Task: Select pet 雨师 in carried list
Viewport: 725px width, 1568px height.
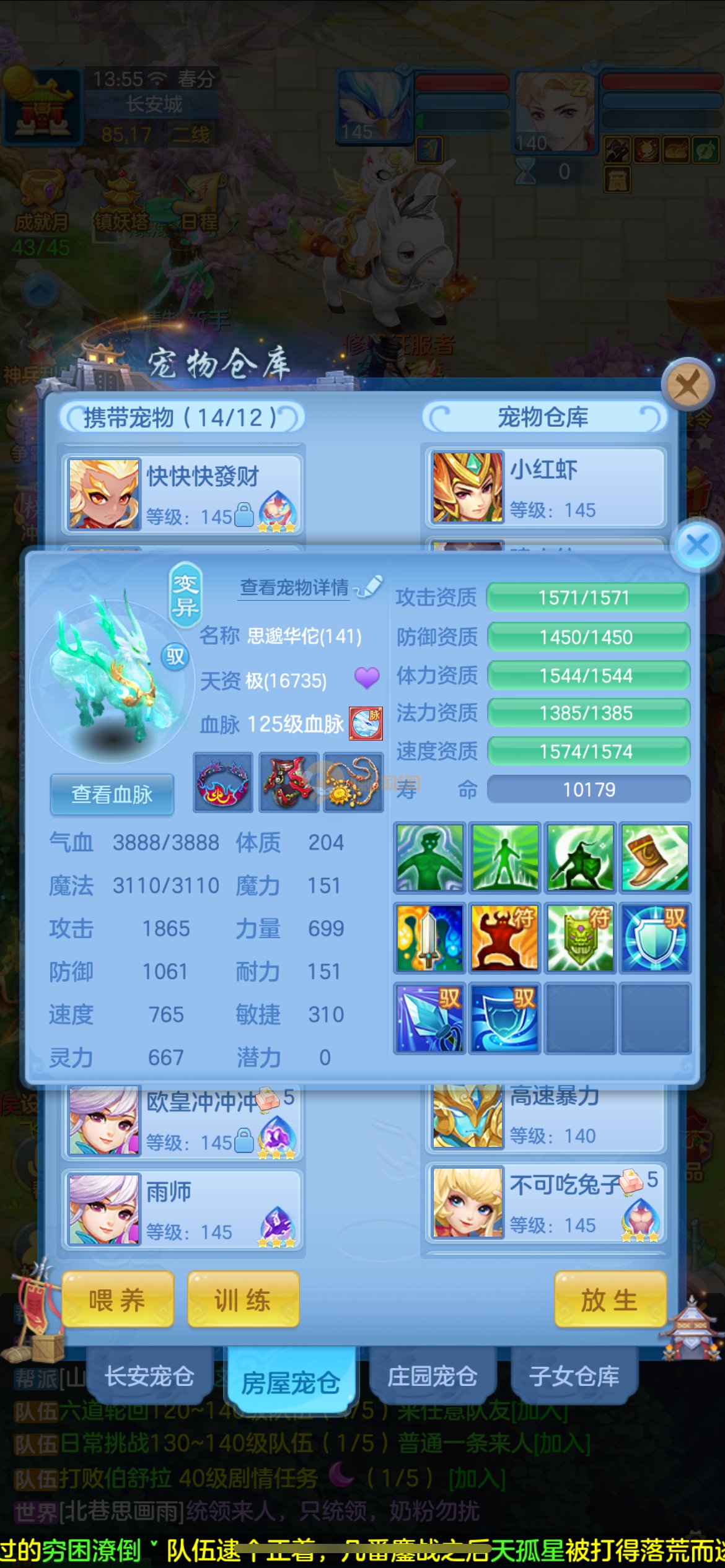Action: coord(182,1211)
